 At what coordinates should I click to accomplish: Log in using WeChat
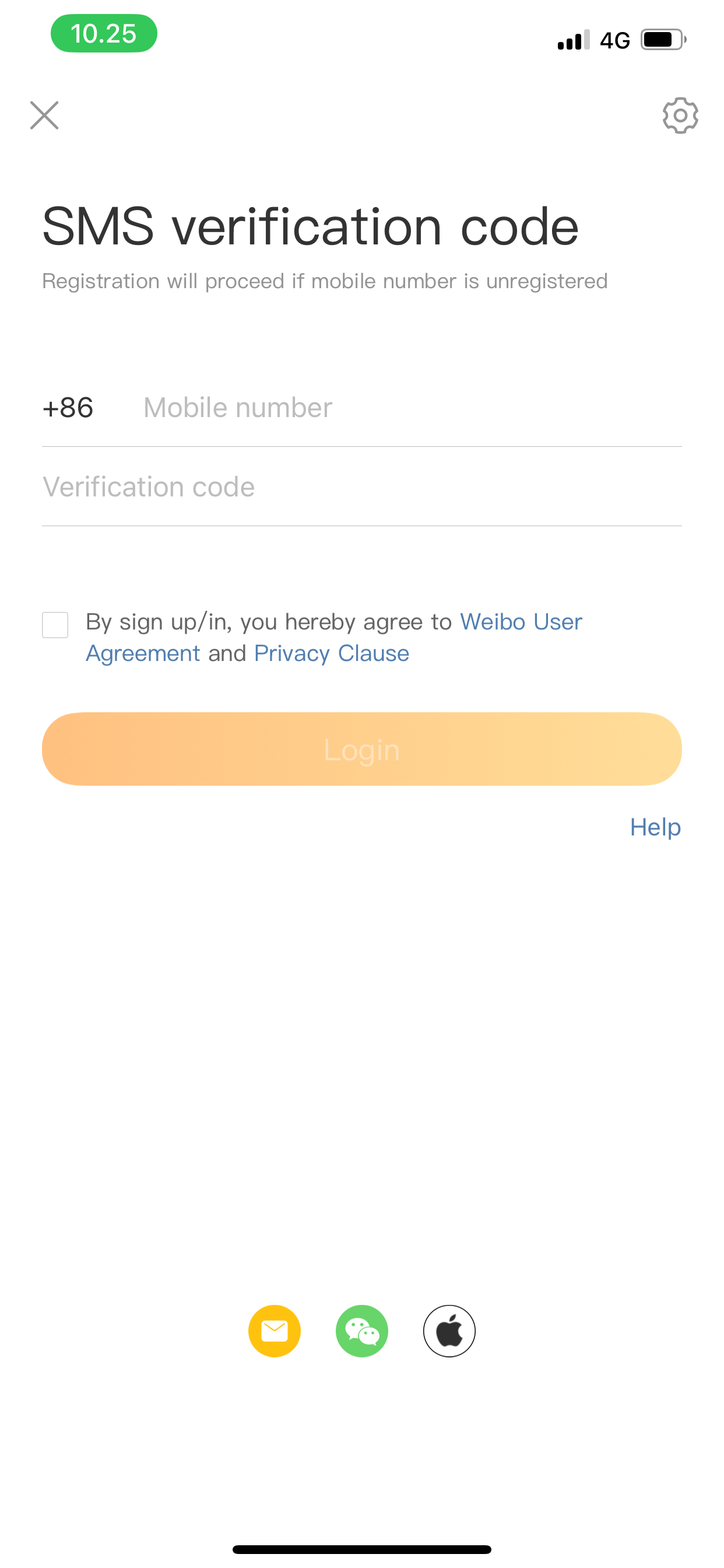tap(362, 1331)
